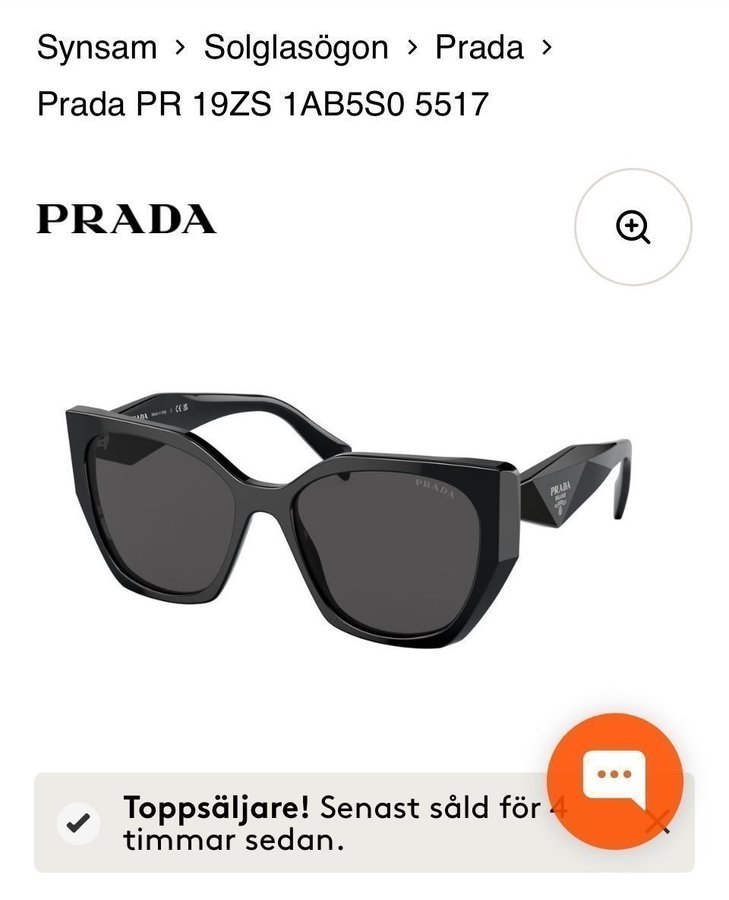Open the Prada breadcrumb link
Image resolution: width=729 pixels, height=900 pixels.
479,47
